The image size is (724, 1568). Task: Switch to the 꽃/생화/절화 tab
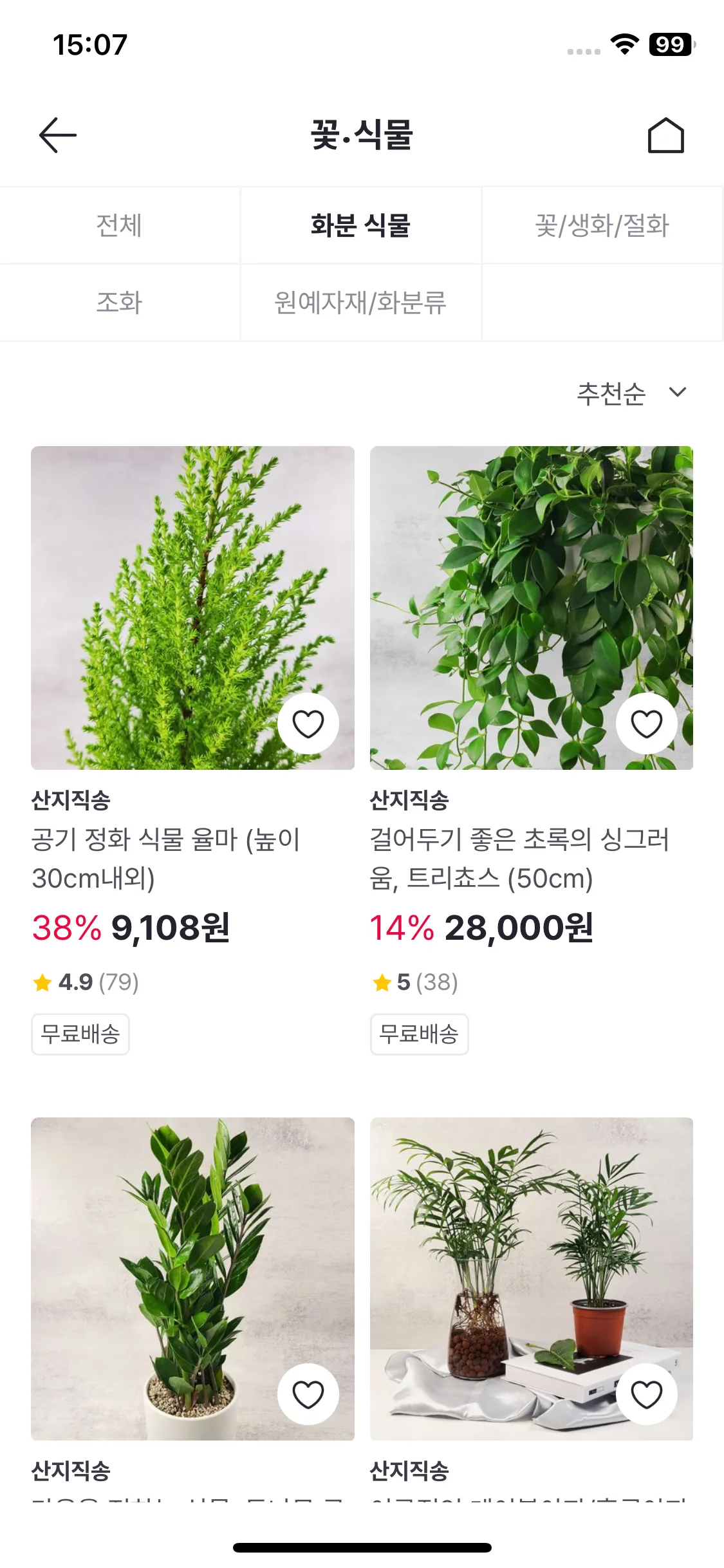(x=602, y=226)
